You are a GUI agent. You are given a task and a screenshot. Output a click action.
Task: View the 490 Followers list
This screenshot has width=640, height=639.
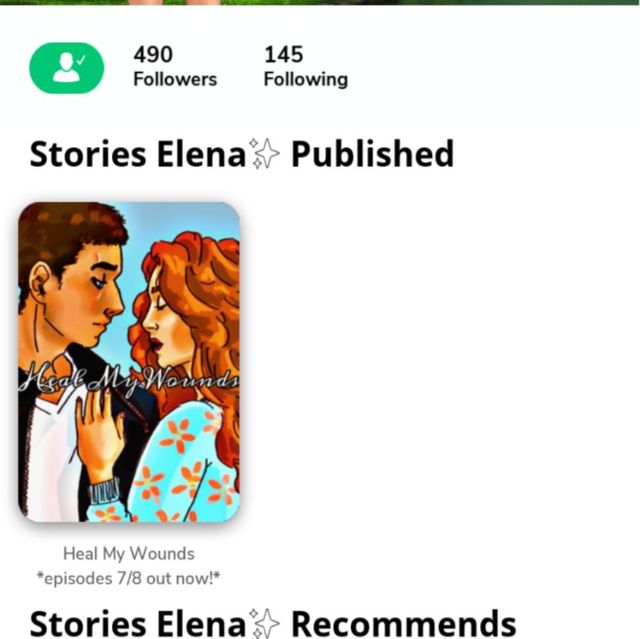tap(174, 67)
